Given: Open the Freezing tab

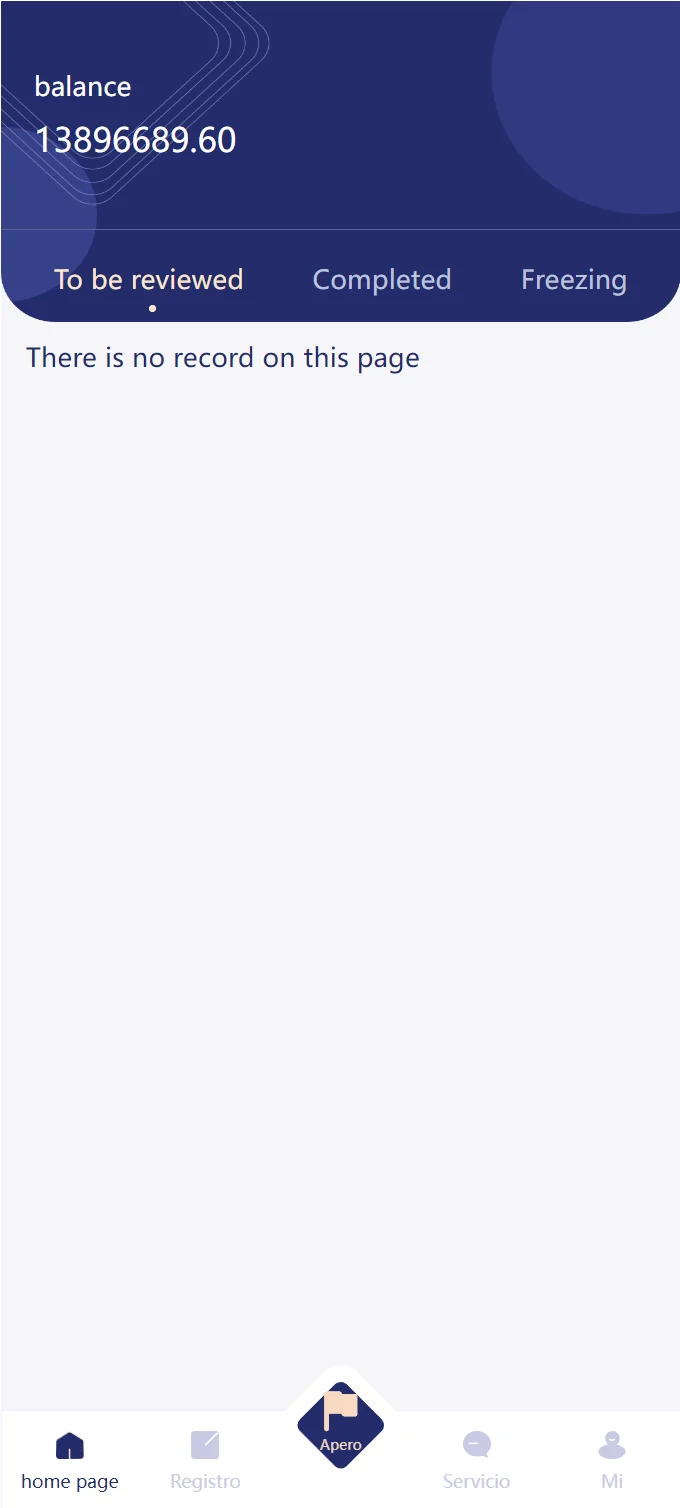Looking at the screenshot, I should 574,280.
